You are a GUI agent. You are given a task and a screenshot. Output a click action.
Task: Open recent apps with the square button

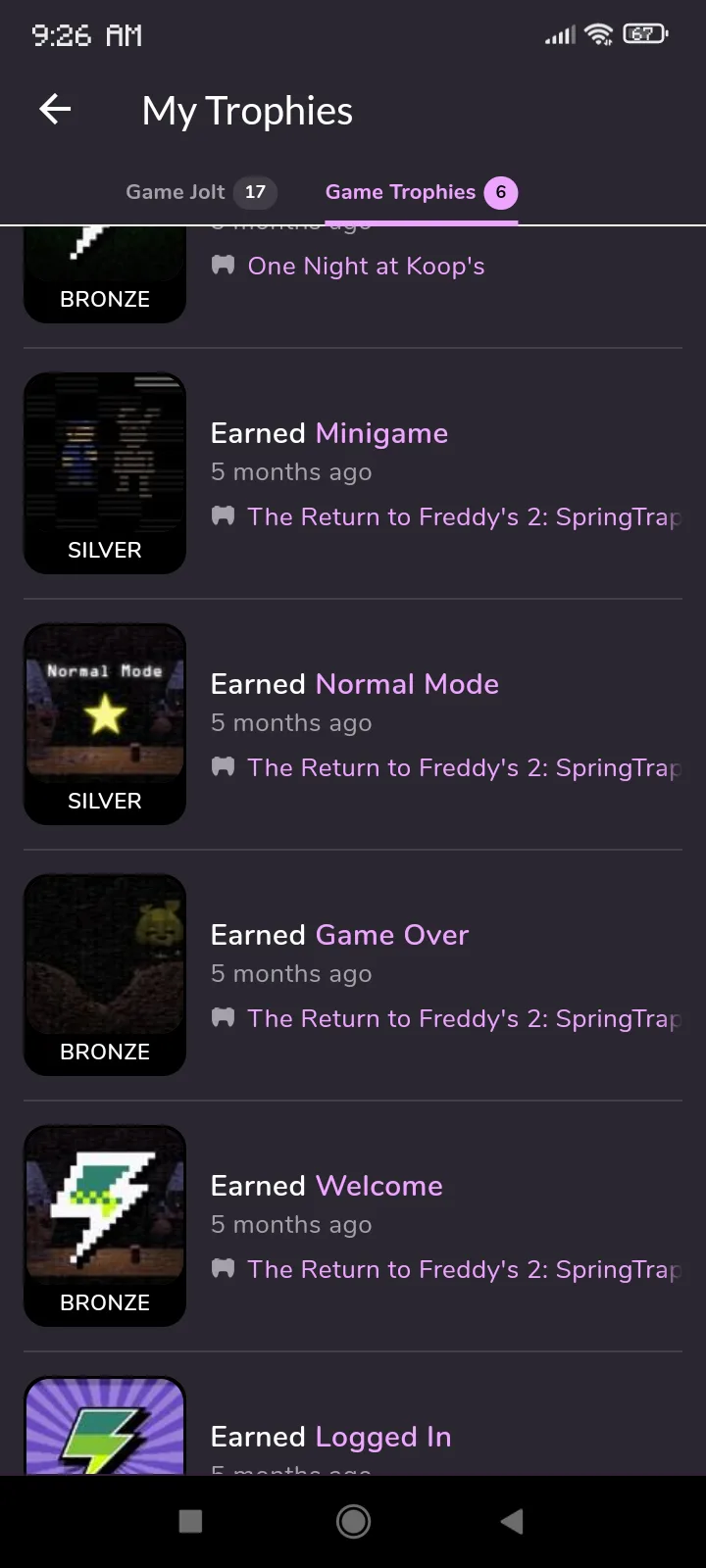(x=191, y=1521)
